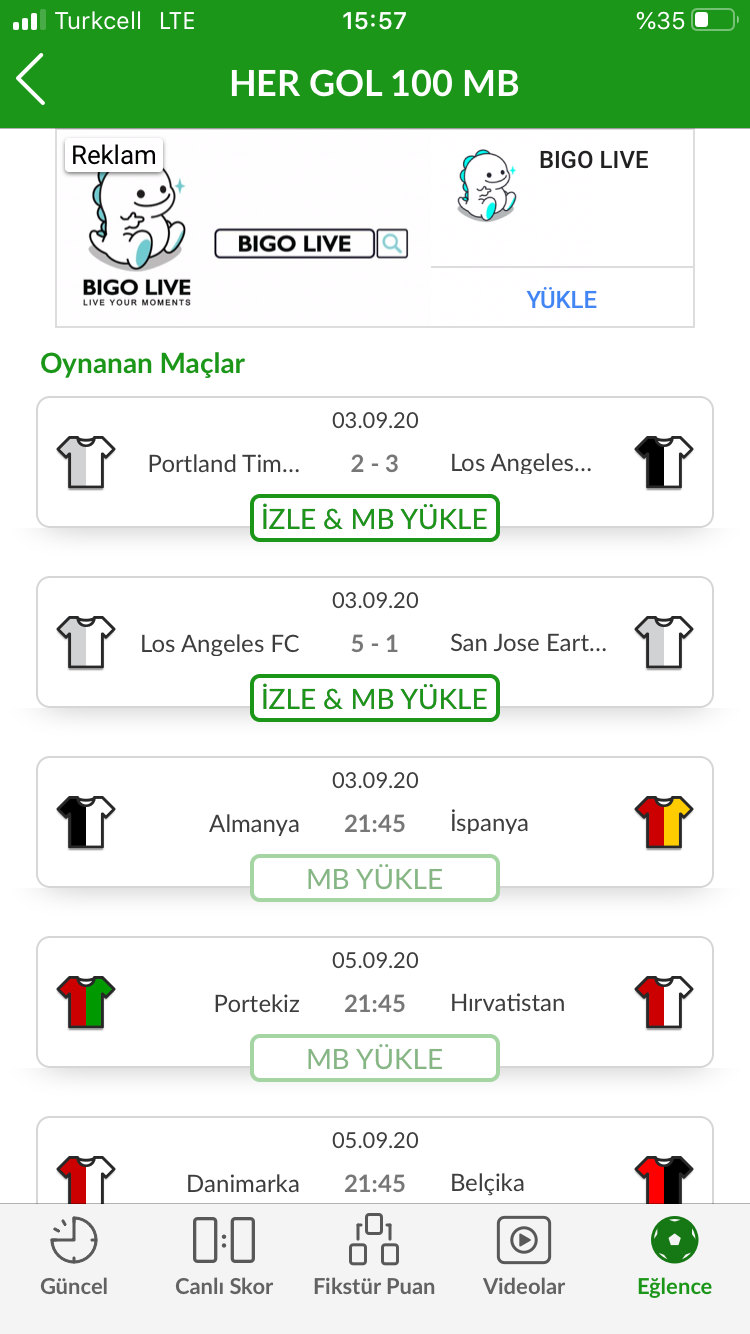Select the Eğlence tab
Screen dimensions: 750x1334
pyautogui.click(x=675, y=1256)
